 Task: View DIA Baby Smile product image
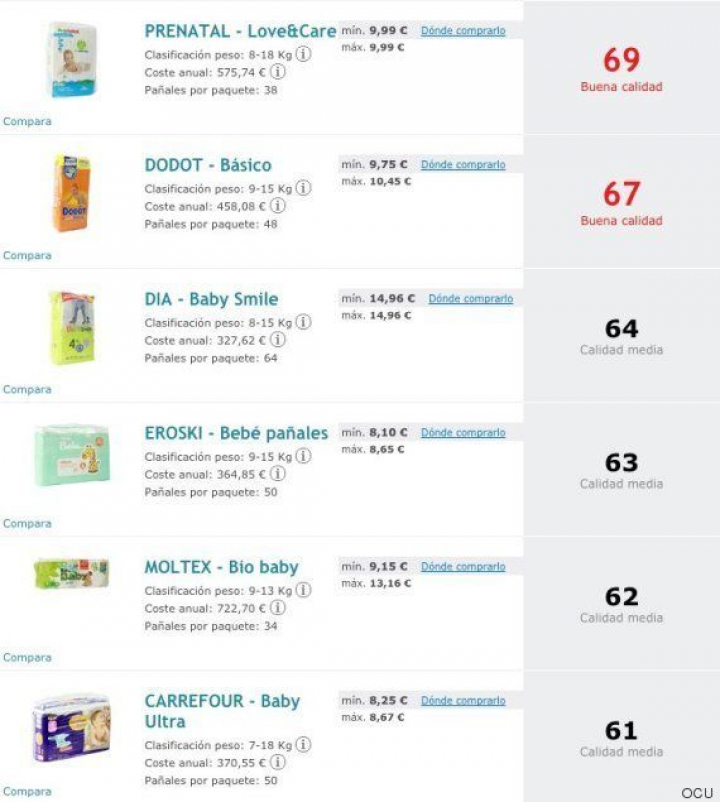tap(72, 328)
